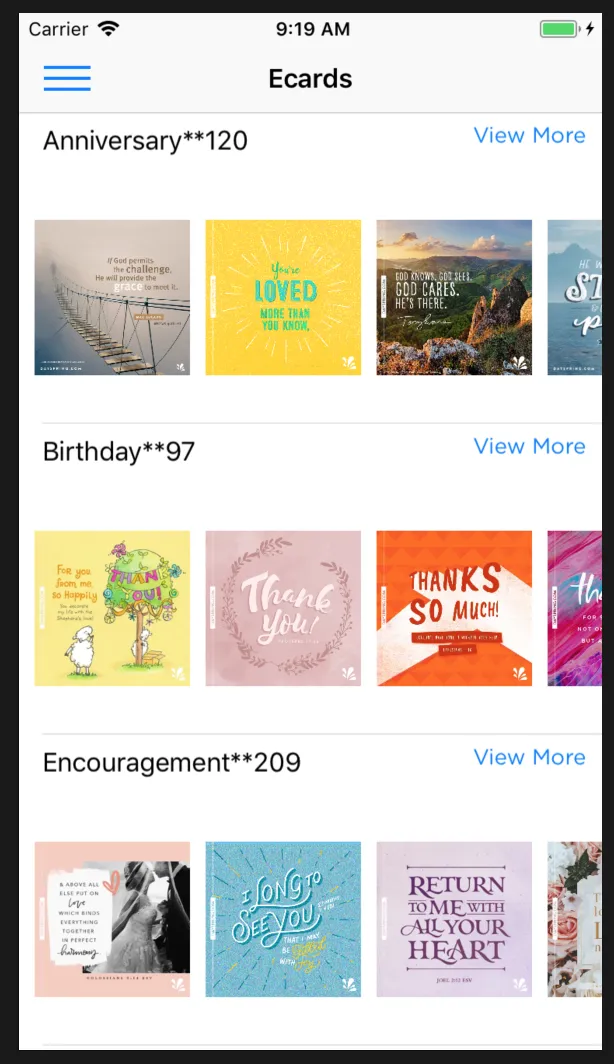The width and height of the screenshot is (614, 1064).
Task: Open the foggy bridge grace ecard
Action: (x=112, y=298)
